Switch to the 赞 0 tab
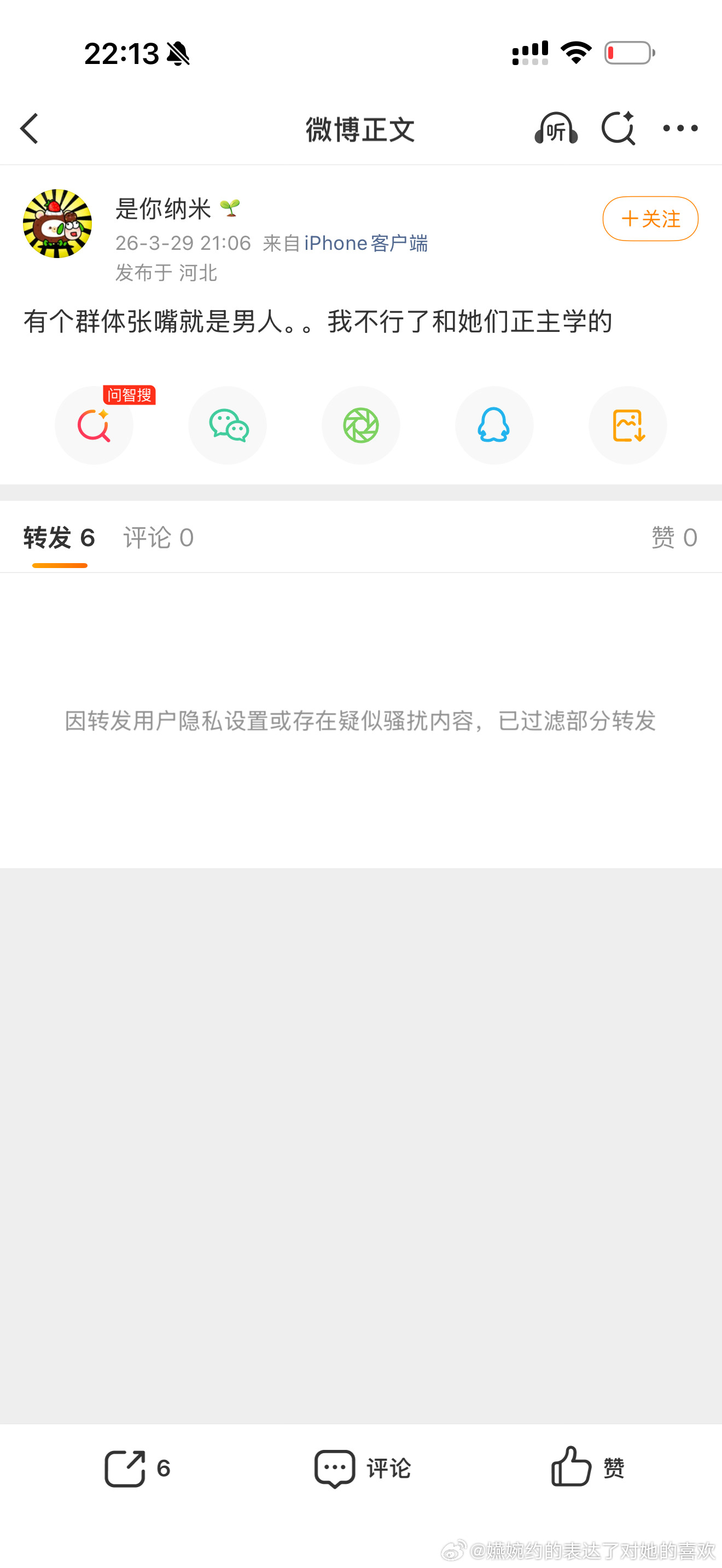 (x=673, y=537)
